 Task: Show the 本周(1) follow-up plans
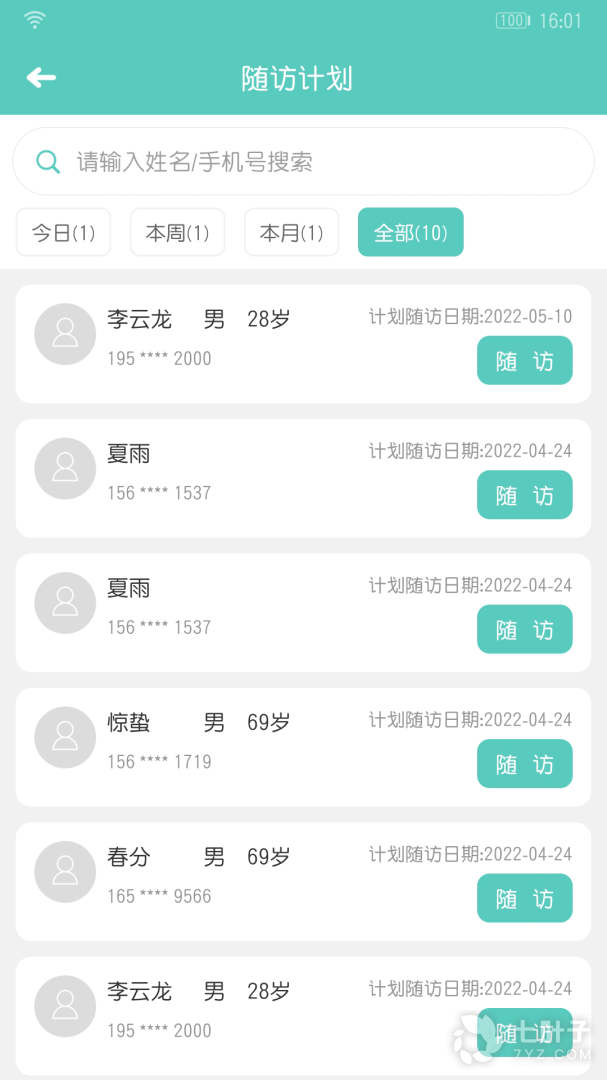177,232
